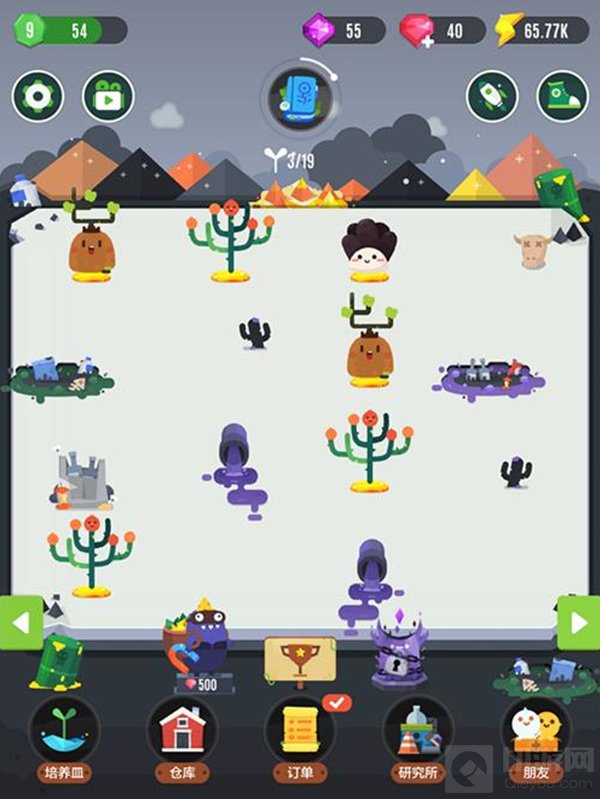Open 仓库 warehouse tab
600x799 pixels.
[x=182, y=733]
